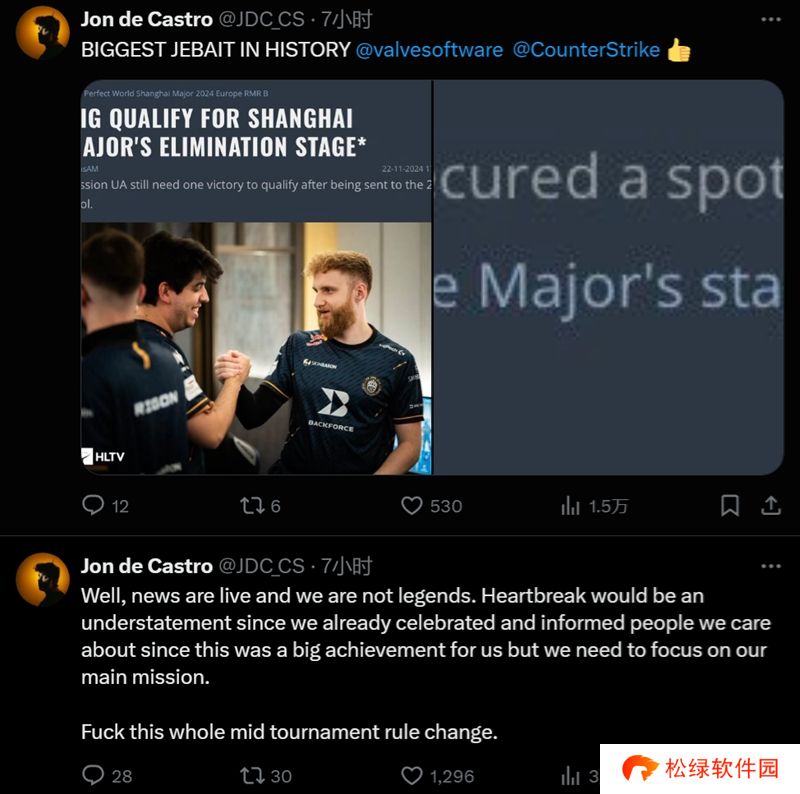
Task: Open the overflow menu on the first tweet
Action: coord(770,19)
